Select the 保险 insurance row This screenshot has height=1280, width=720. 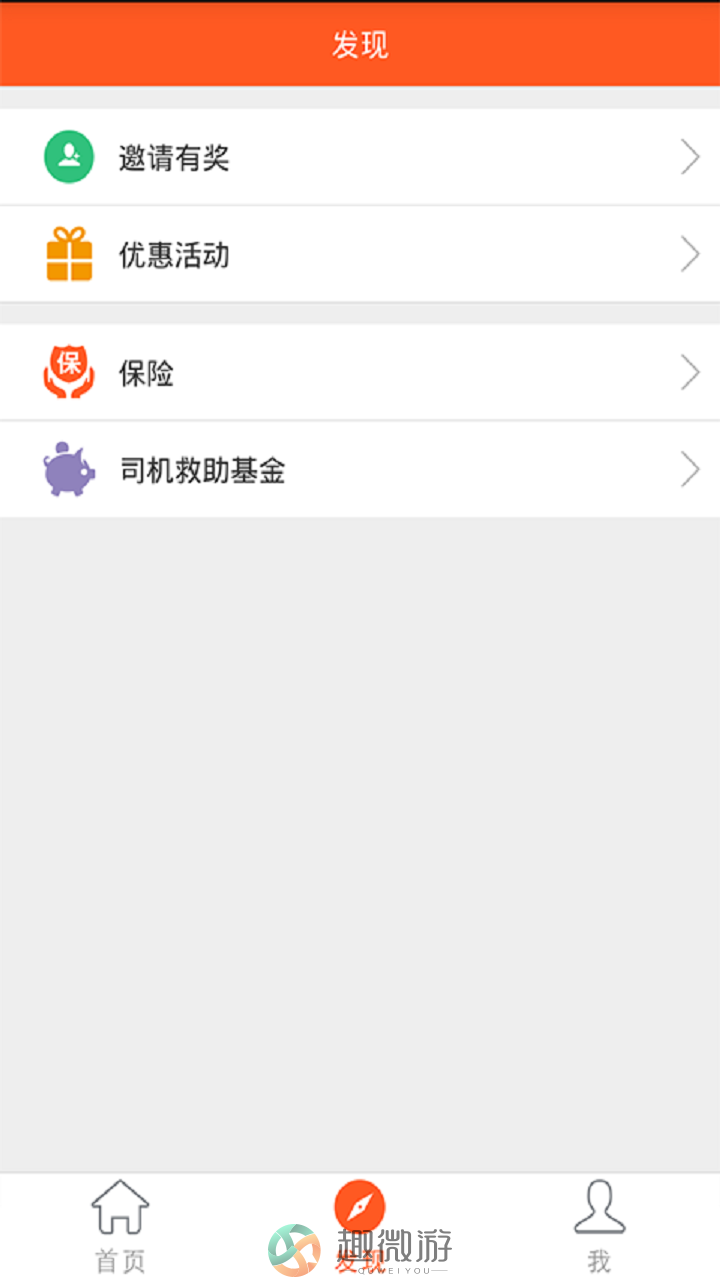tap(360, 372)
